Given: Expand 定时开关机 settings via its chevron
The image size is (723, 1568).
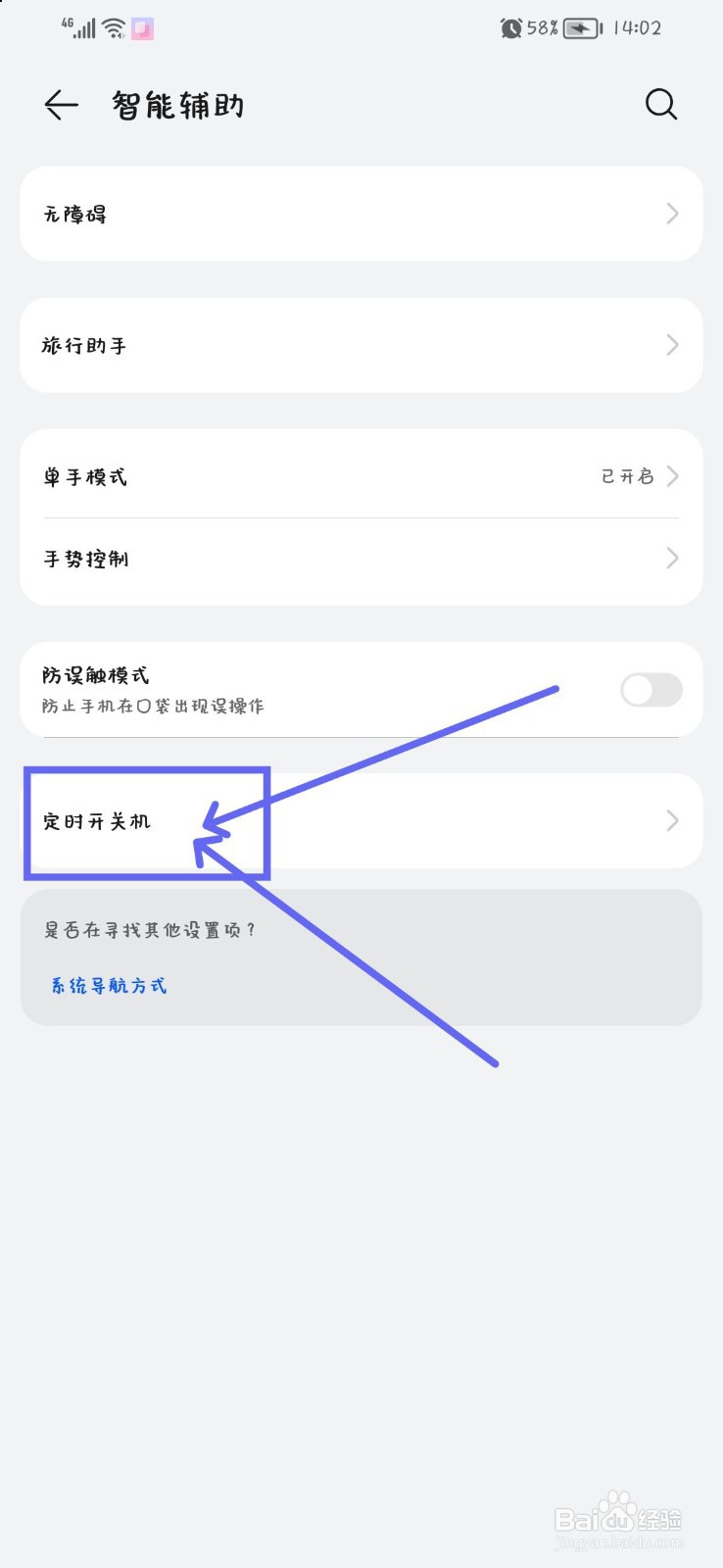Looking at the screenshot, I should [x=672, y=821].
